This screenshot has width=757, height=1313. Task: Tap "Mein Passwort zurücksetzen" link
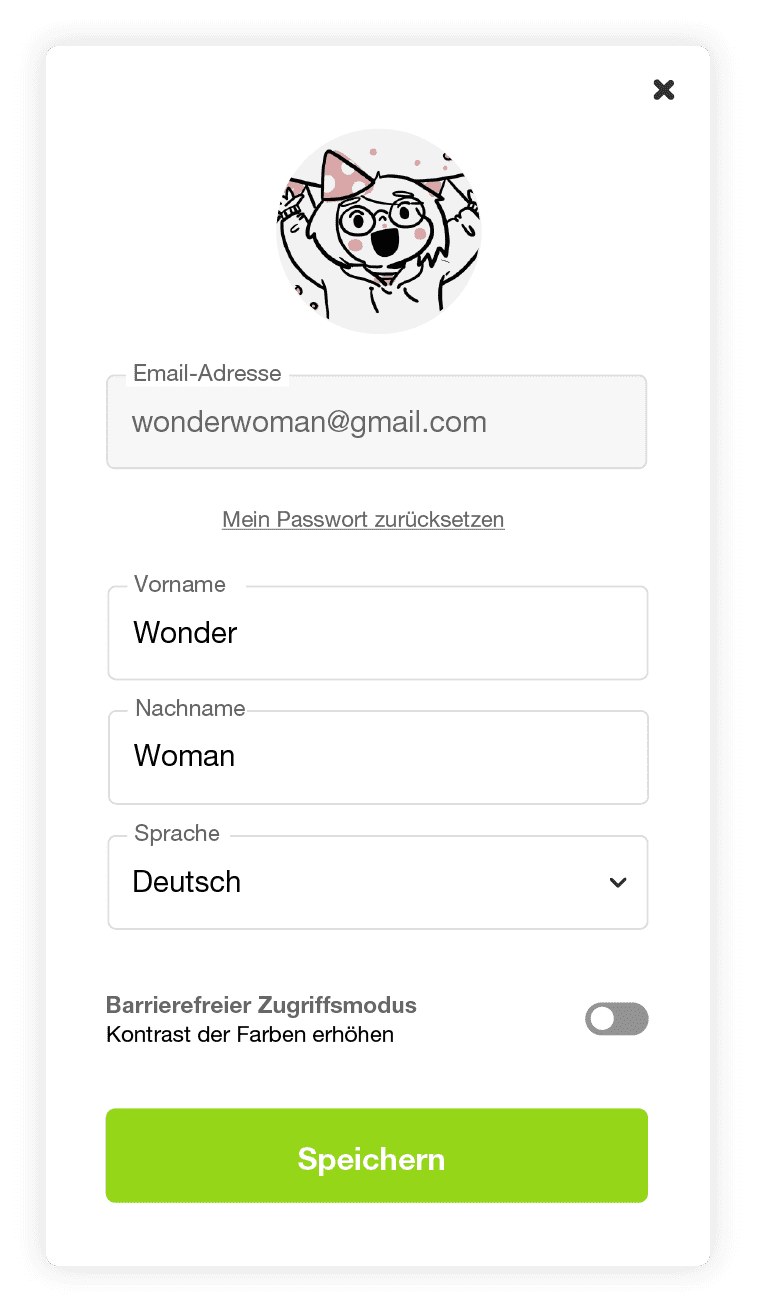363,520
